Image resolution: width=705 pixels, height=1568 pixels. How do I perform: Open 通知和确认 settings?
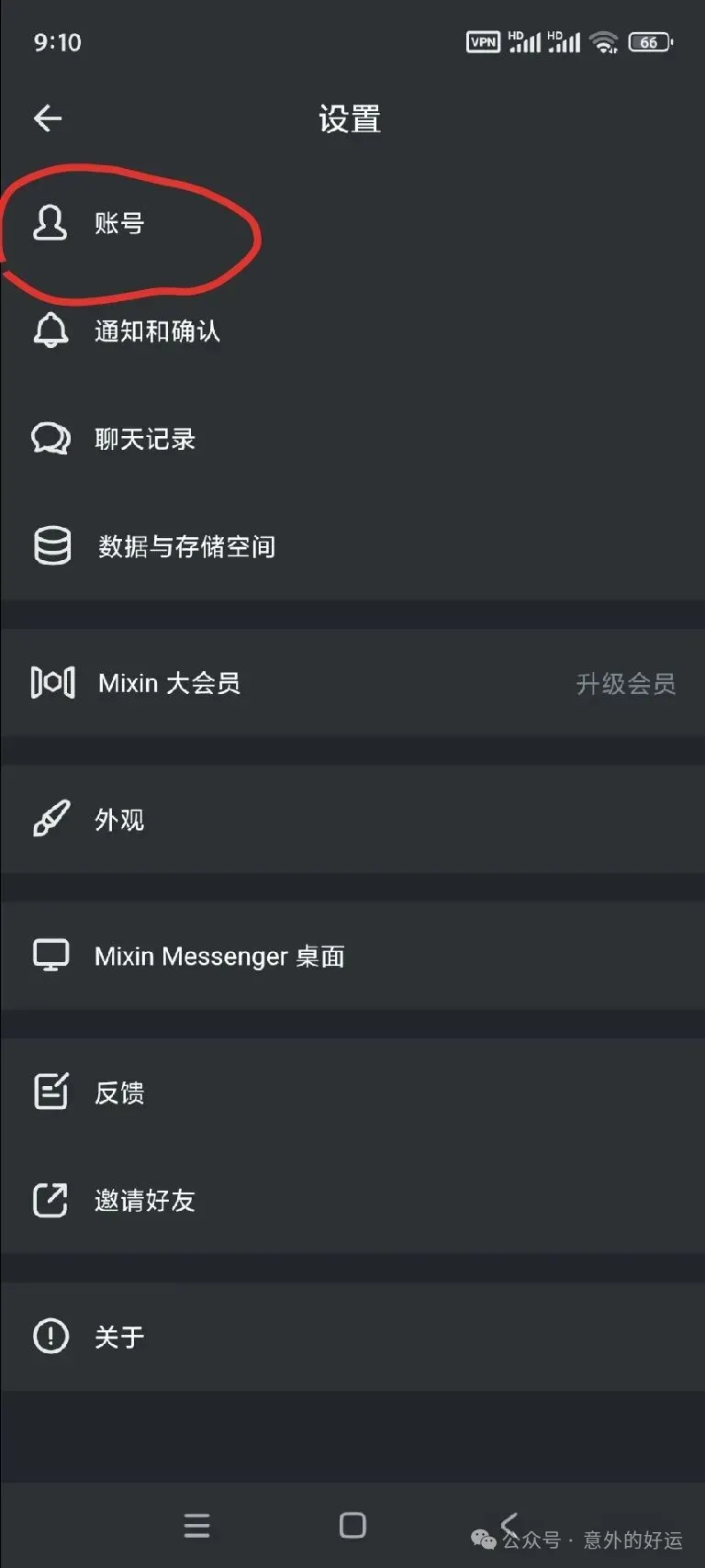click(156, 330)
